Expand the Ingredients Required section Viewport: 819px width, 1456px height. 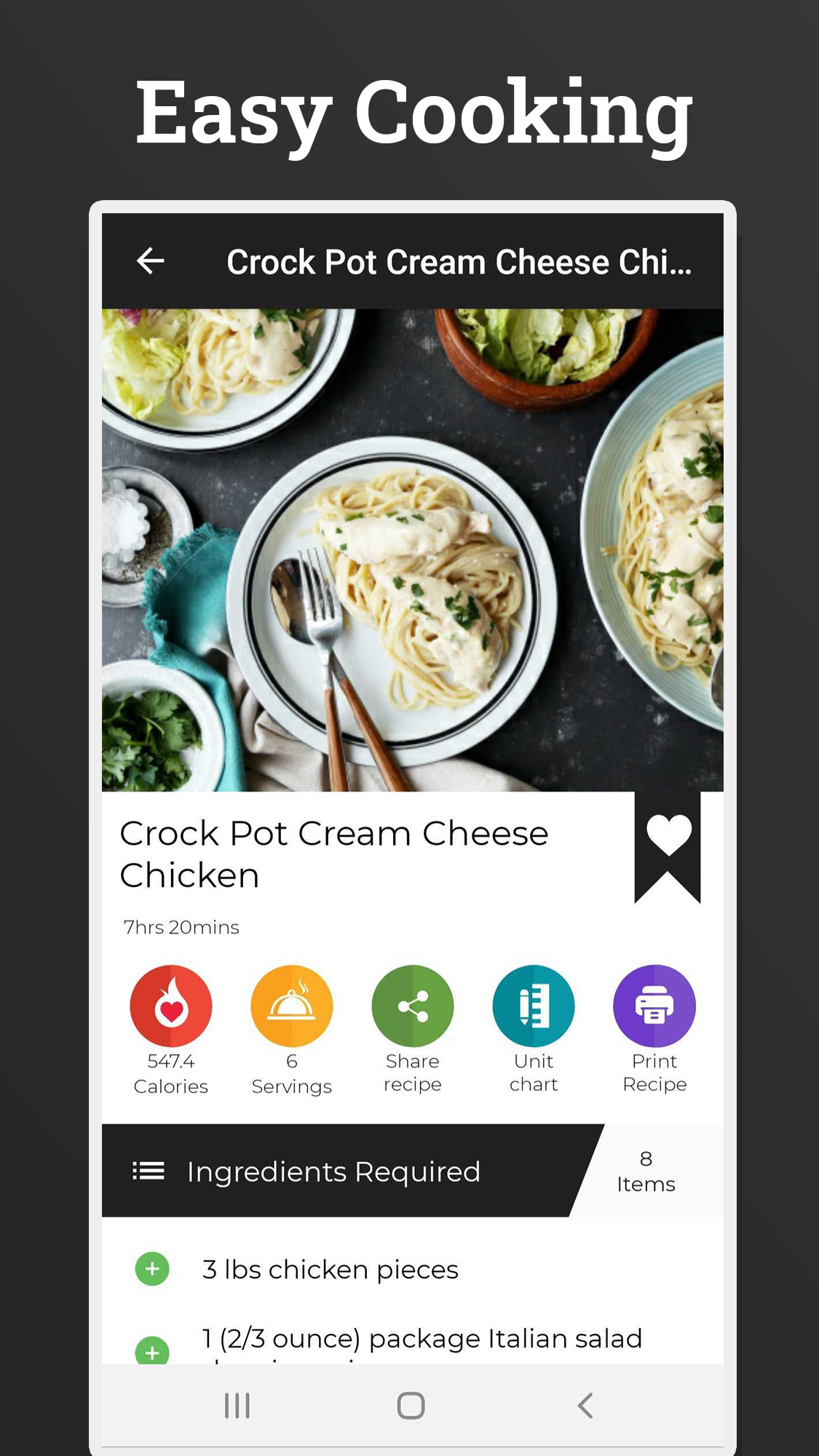click(333, 1171)
